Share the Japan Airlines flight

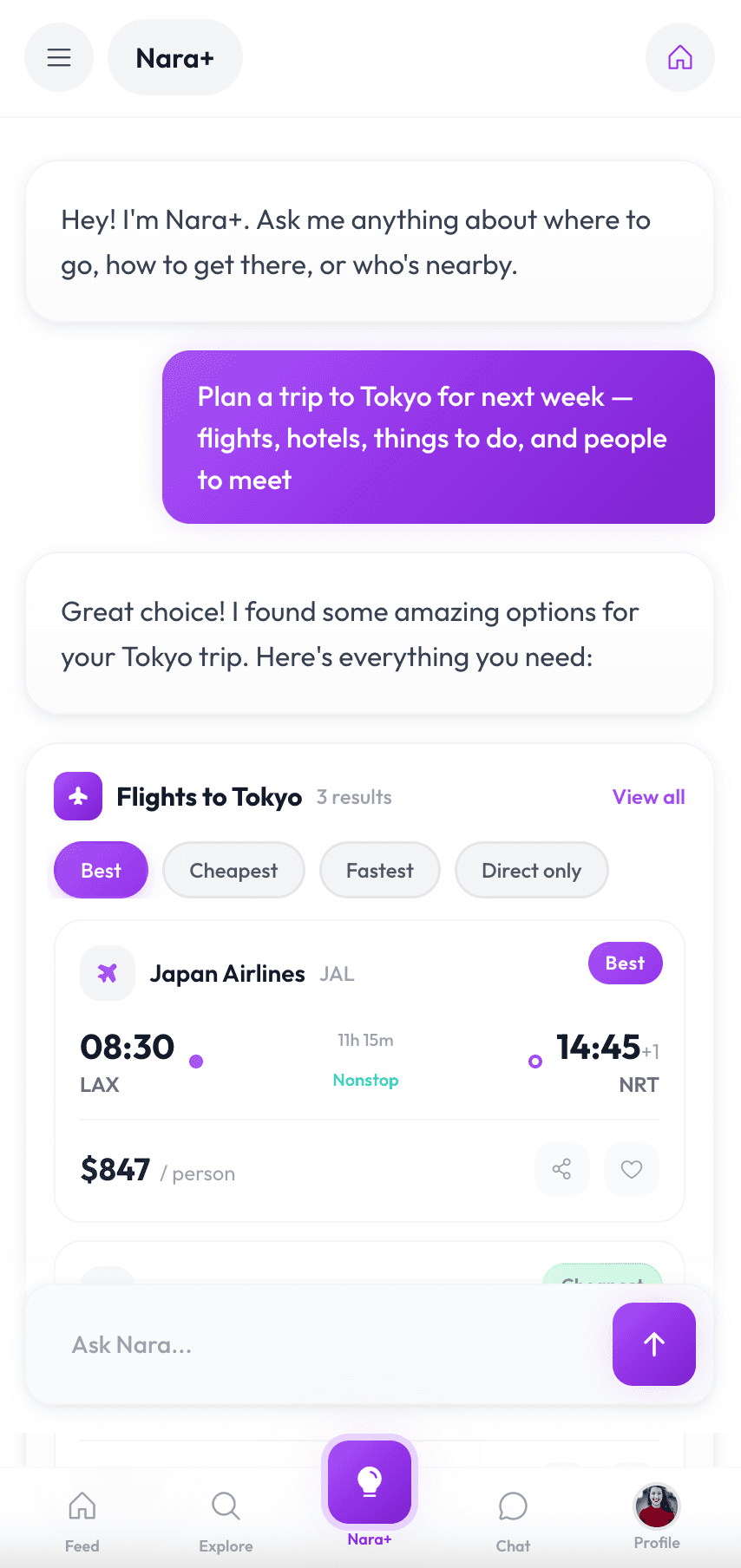coord(561,1169)
